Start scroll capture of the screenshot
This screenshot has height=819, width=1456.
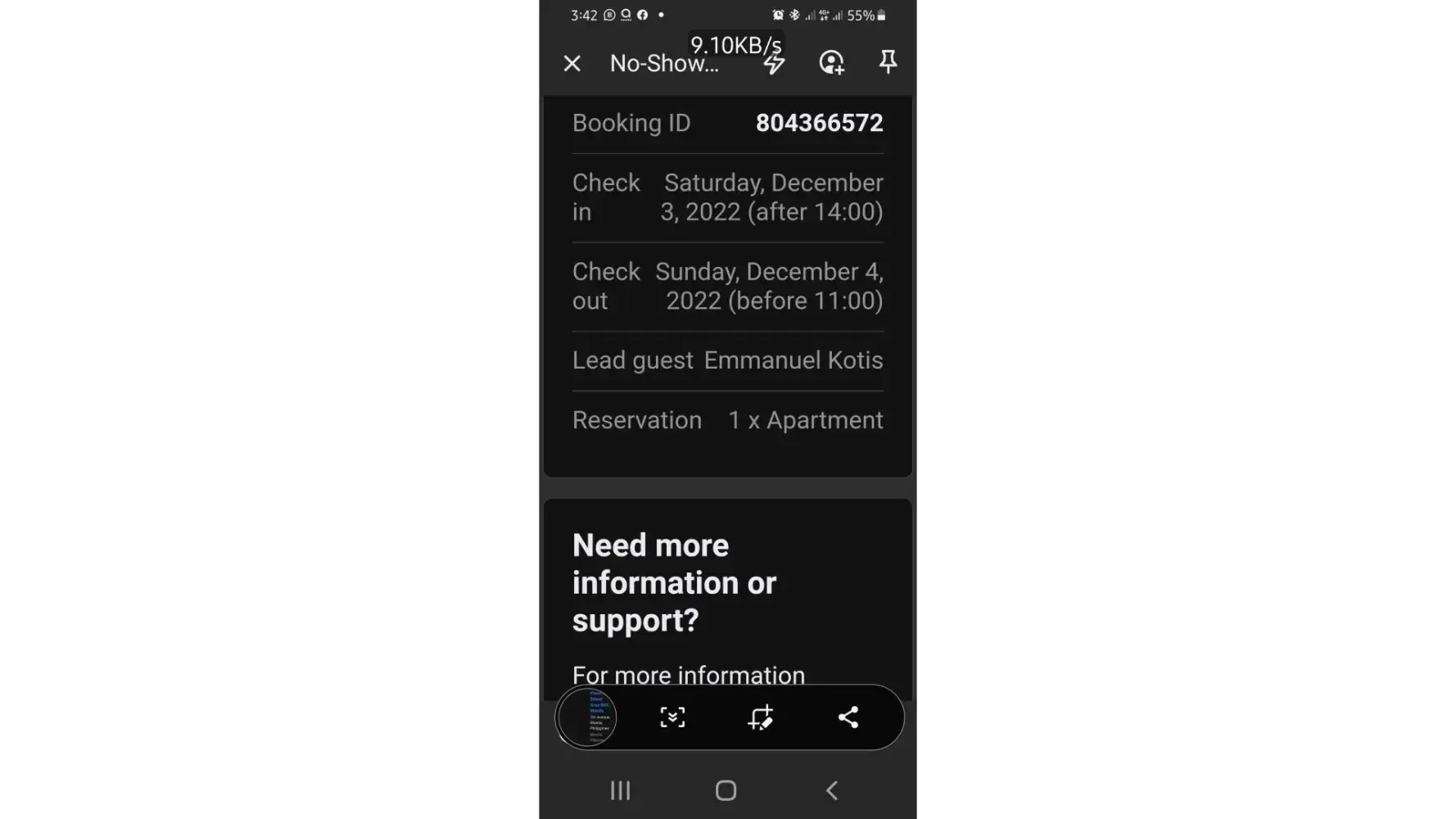672,717
